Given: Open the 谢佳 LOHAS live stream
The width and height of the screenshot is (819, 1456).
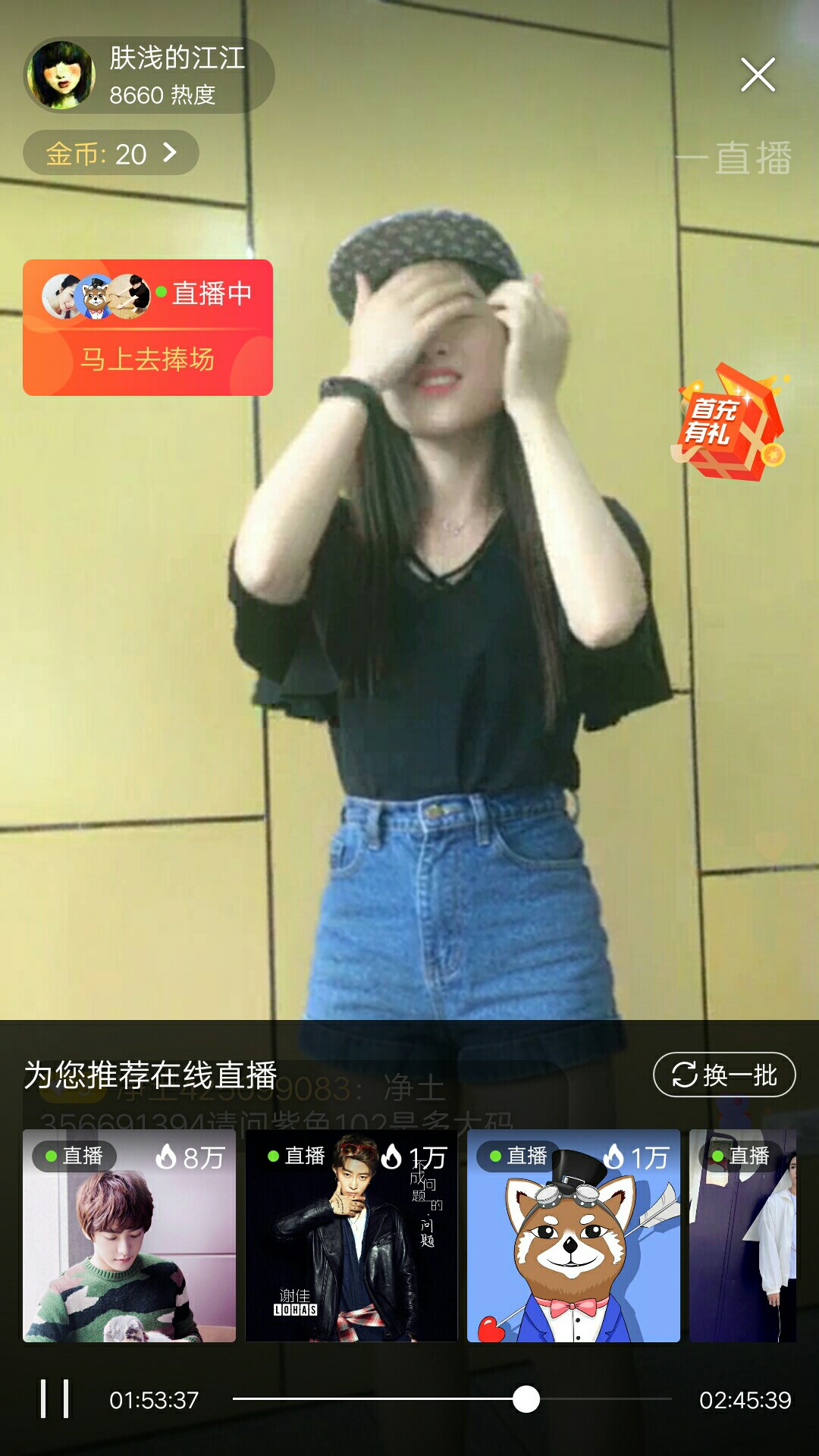Looking at the screenshot, I should (351, 1236).
